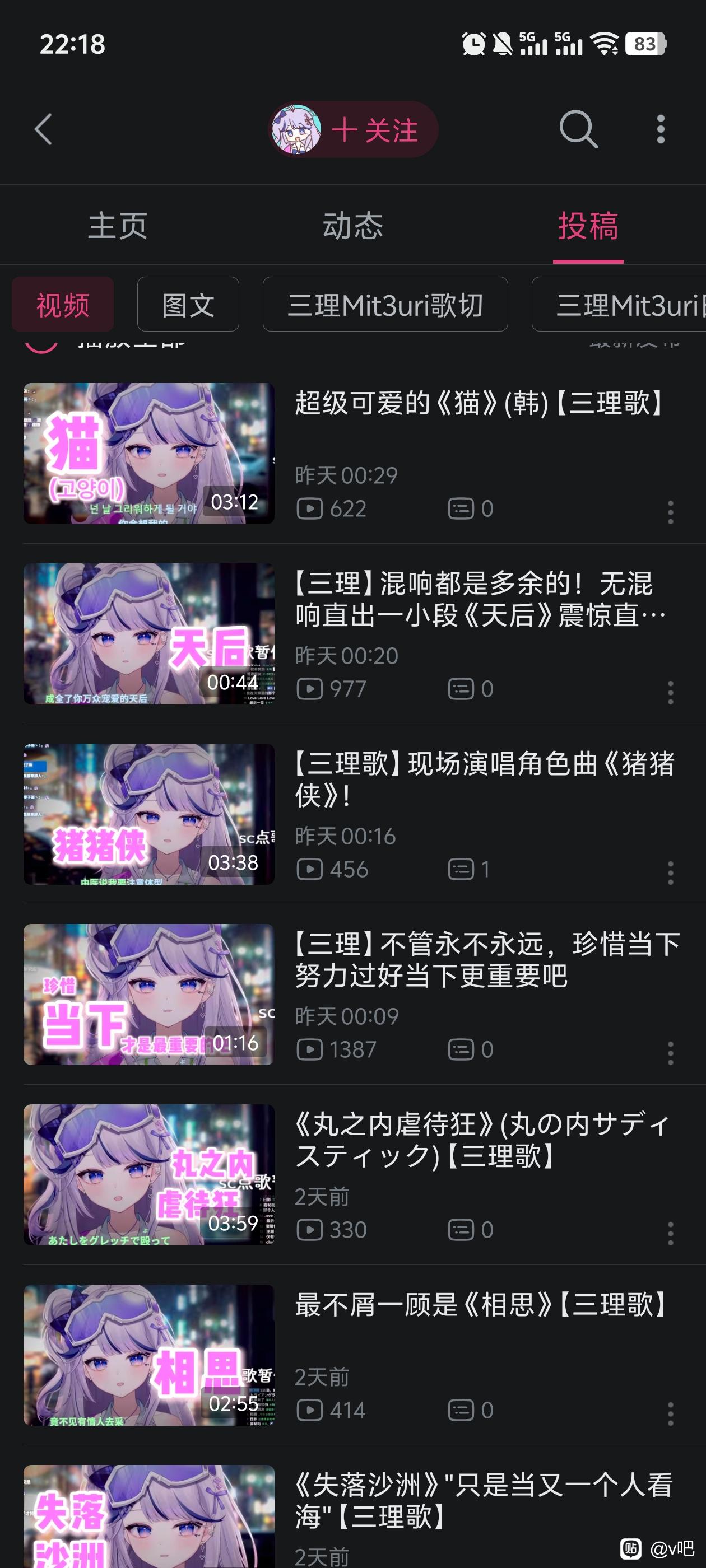
Task: Switch to the 动态 tab
Action: click(352, 226)
